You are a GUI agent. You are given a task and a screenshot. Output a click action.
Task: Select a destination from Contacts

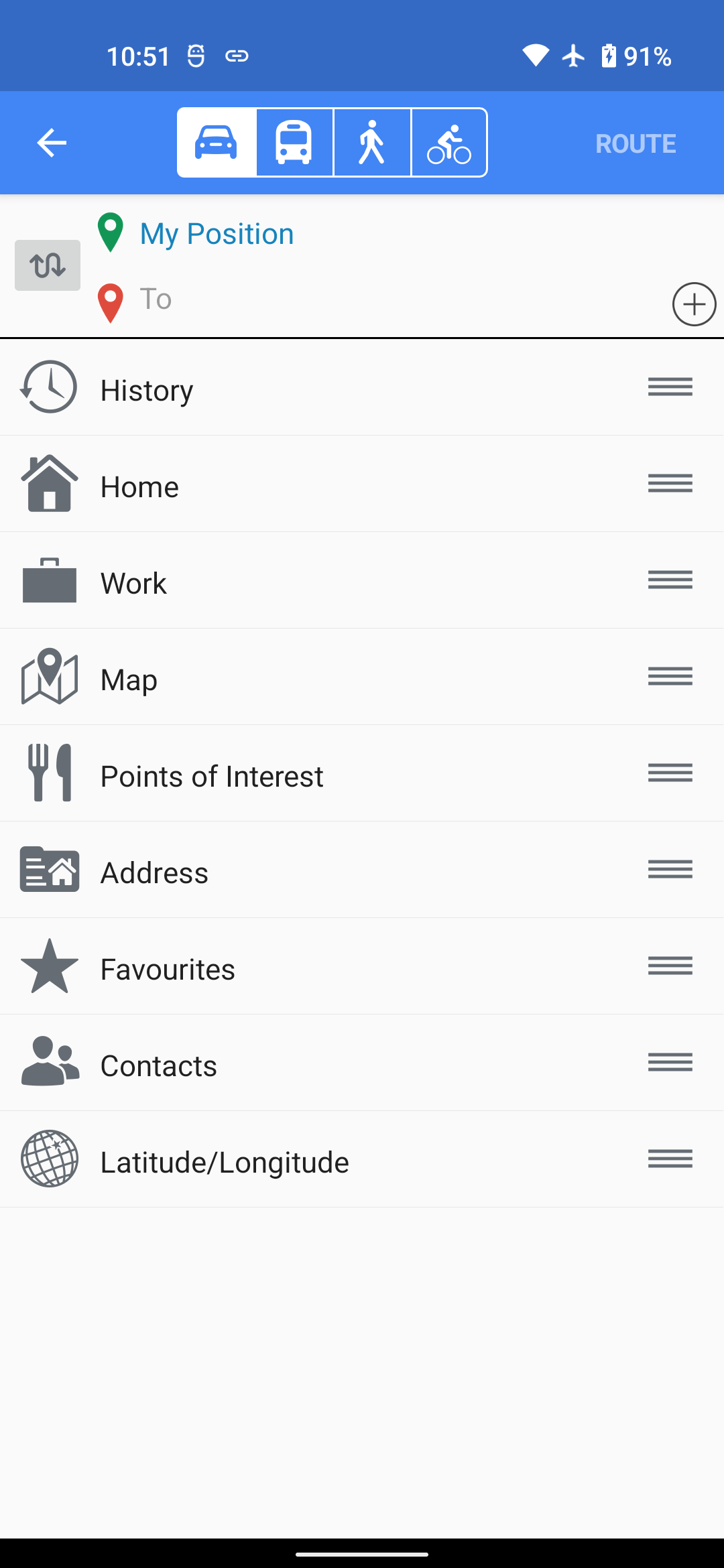click(362, 1063)
